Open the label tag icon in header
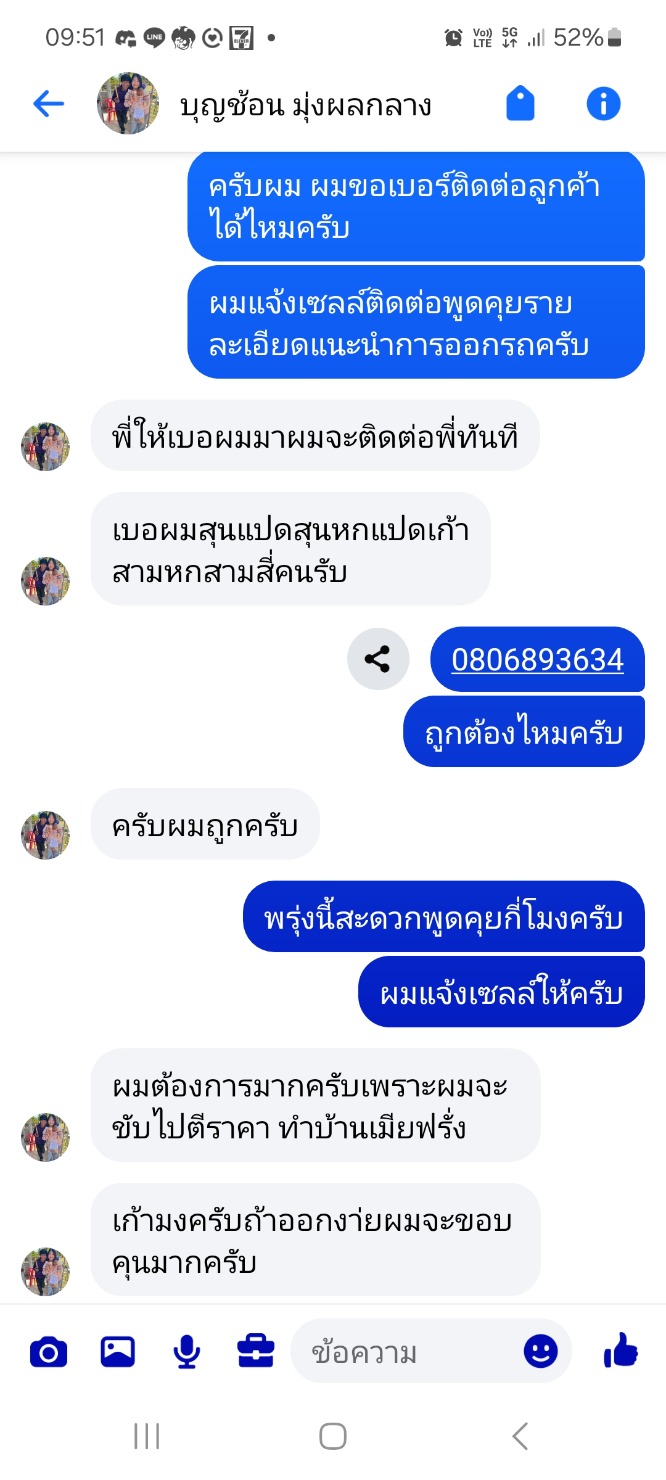Screen dimensions: 666x1480 click(520, 103)
